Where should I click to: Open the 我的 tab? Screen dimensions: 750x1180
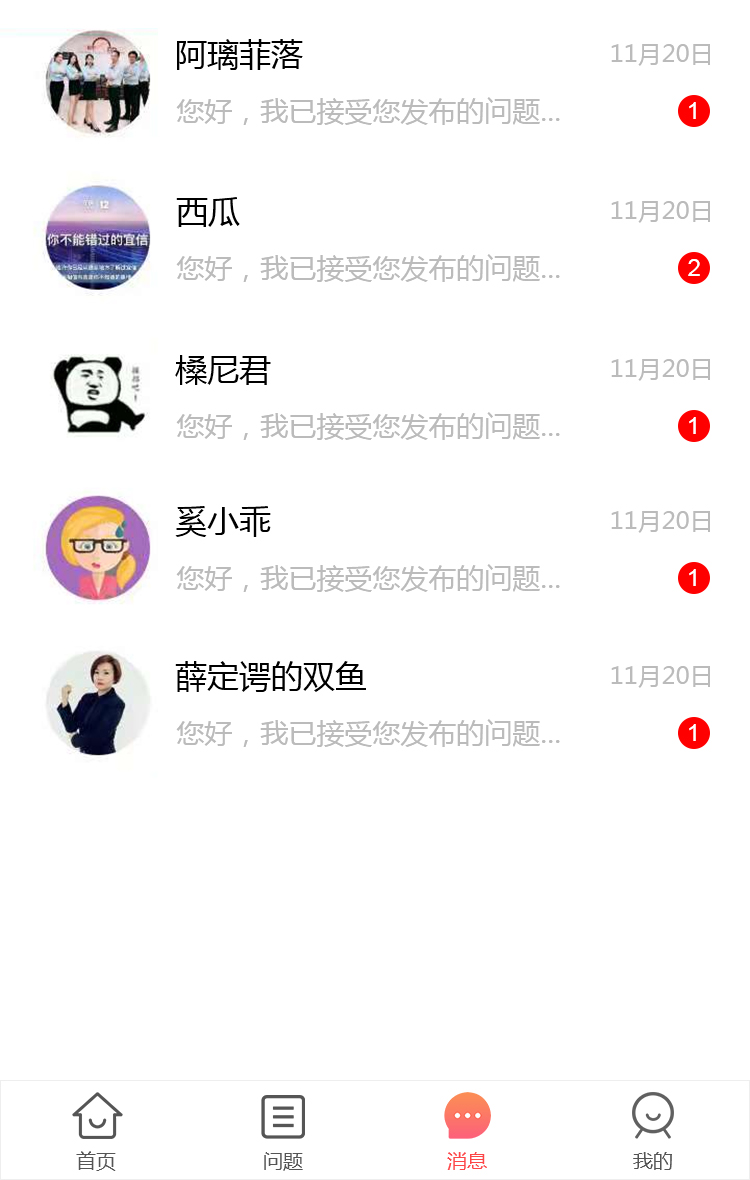click(x=653, y=1130)
